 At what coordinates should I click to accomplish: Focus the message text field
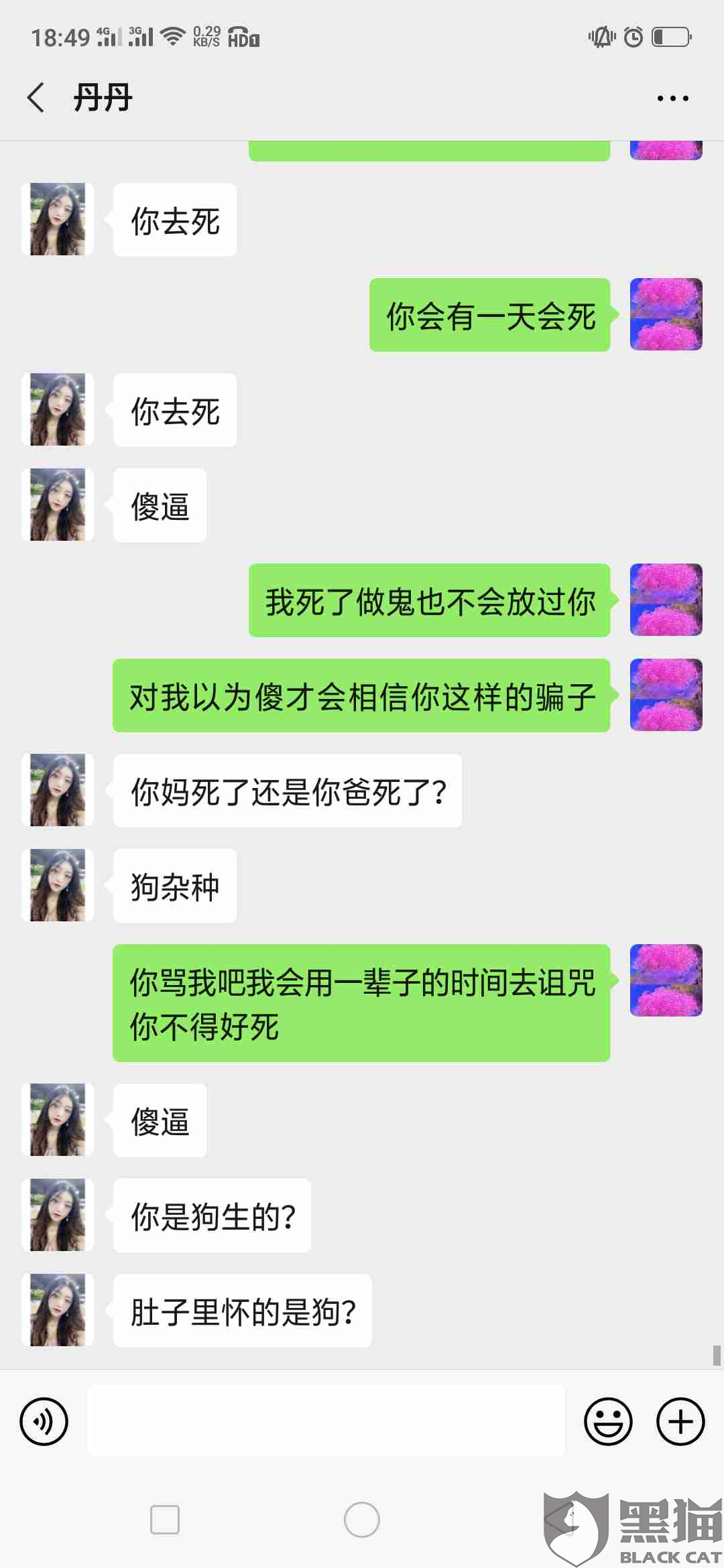pos(326,1421)
